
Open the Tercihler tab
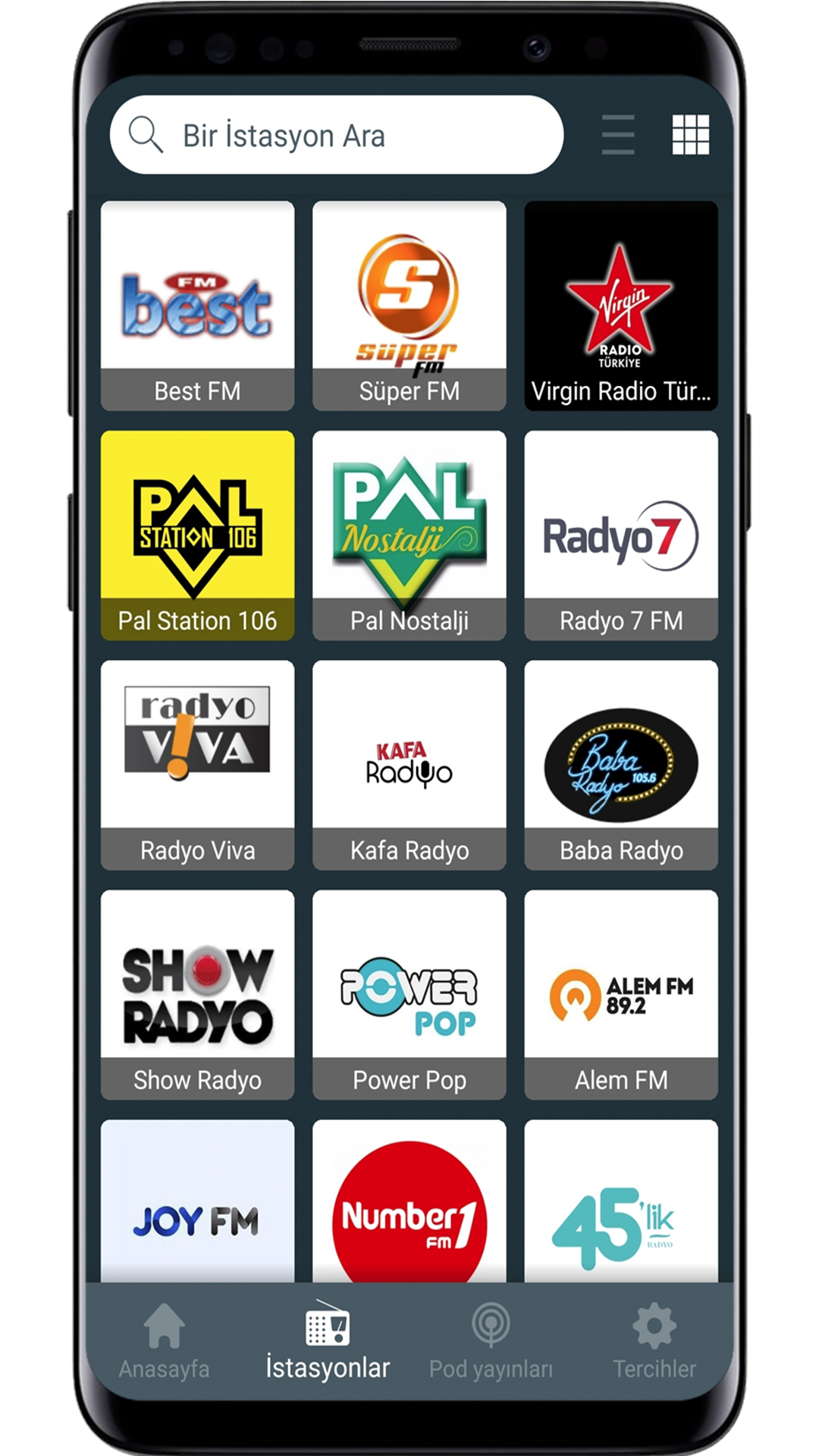click(654, 1341)
